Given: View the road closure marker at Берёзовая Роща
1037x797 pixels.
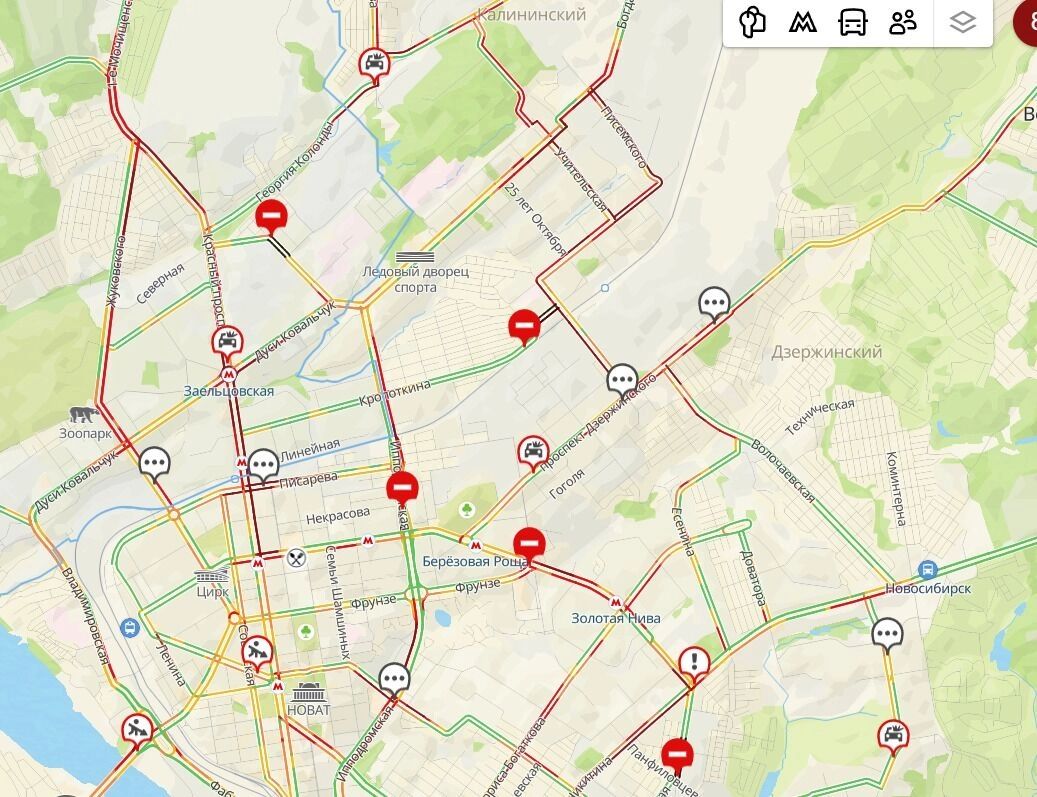Looking at the screenshot, I should [x=529, y=543].
